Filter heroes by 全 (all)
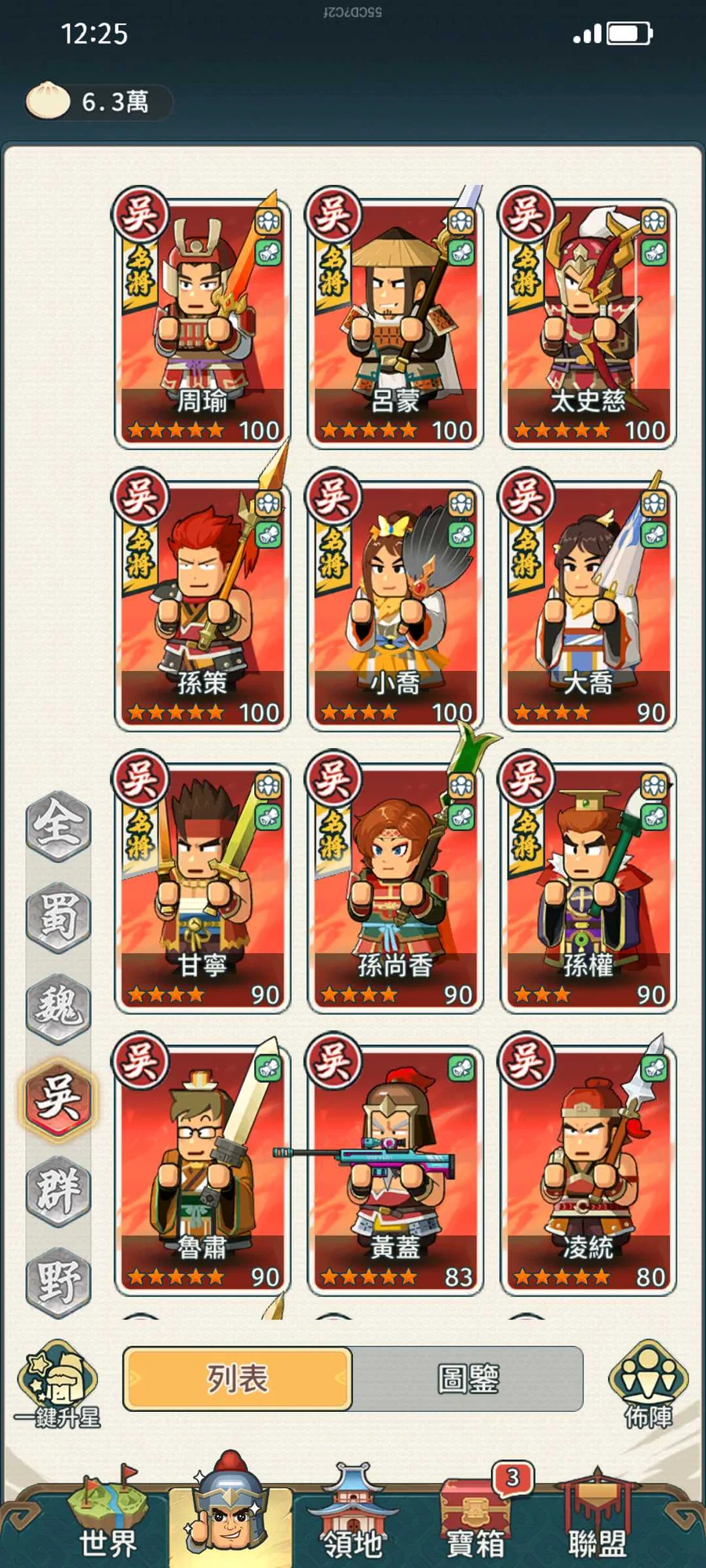 58,825
